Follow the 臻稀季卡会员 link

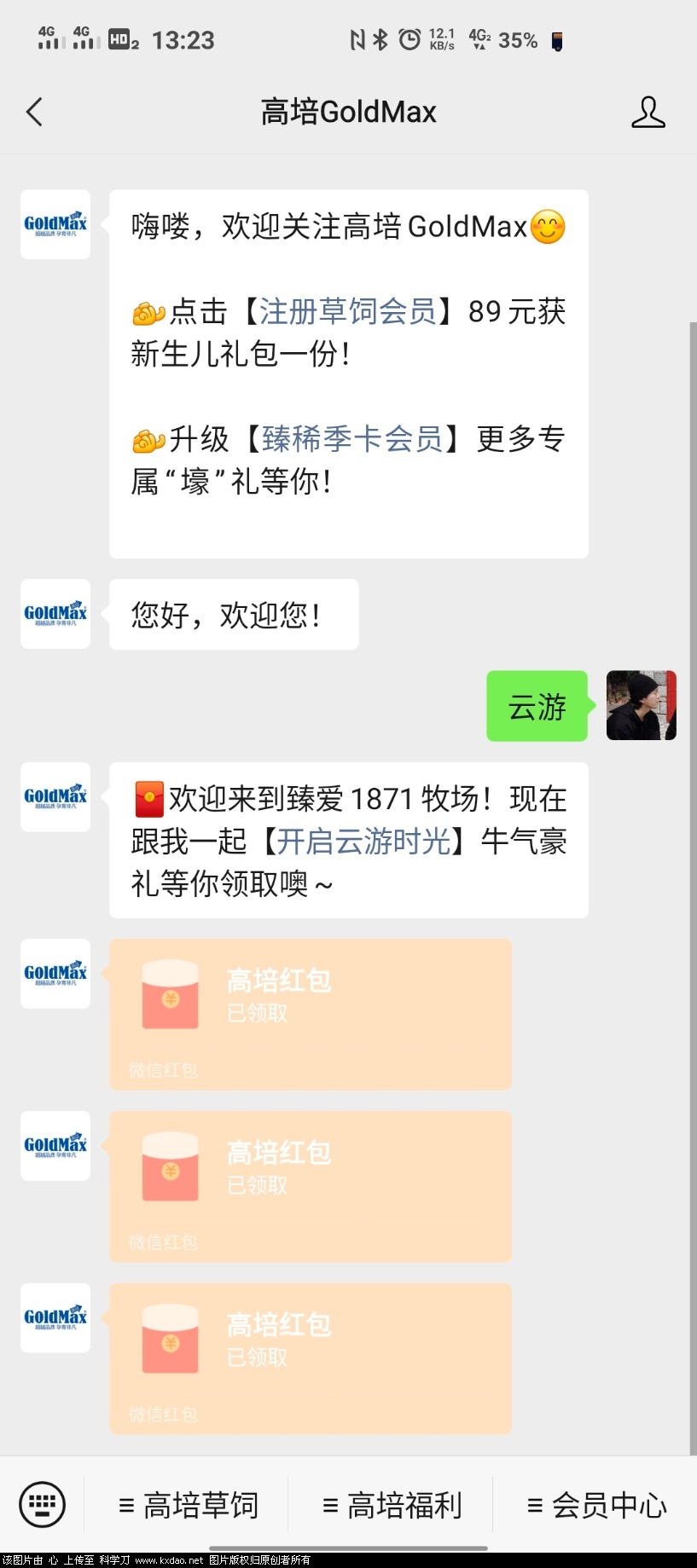click(351, 439)
